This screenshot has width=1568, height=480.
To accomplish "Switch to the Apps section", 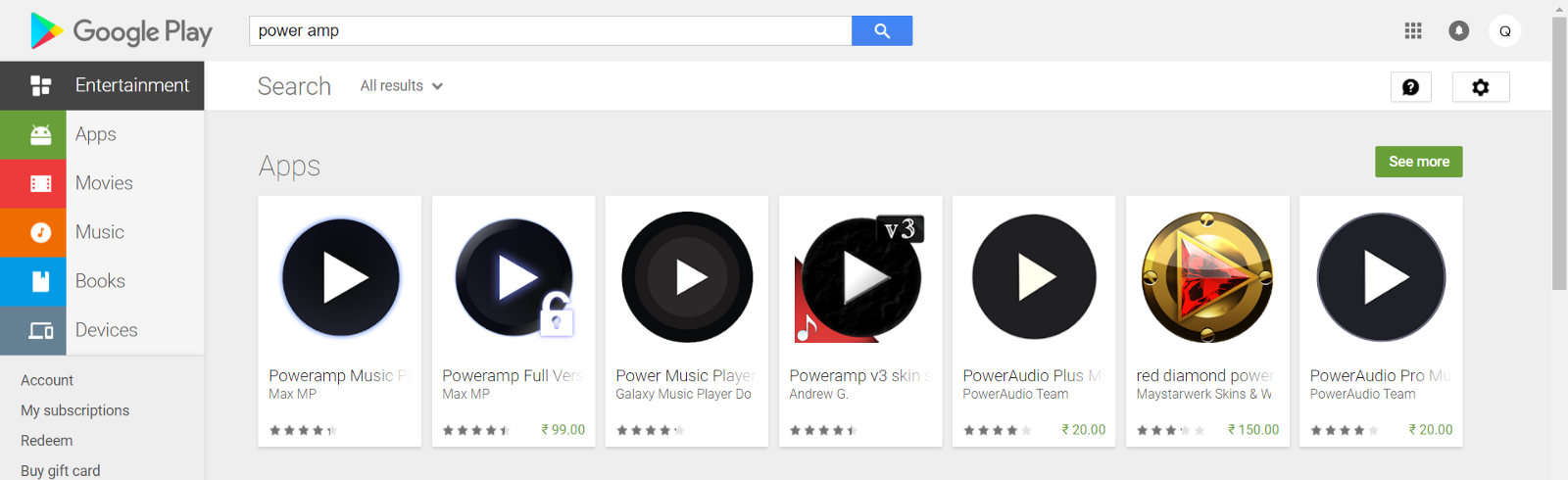I will [102, 134].
